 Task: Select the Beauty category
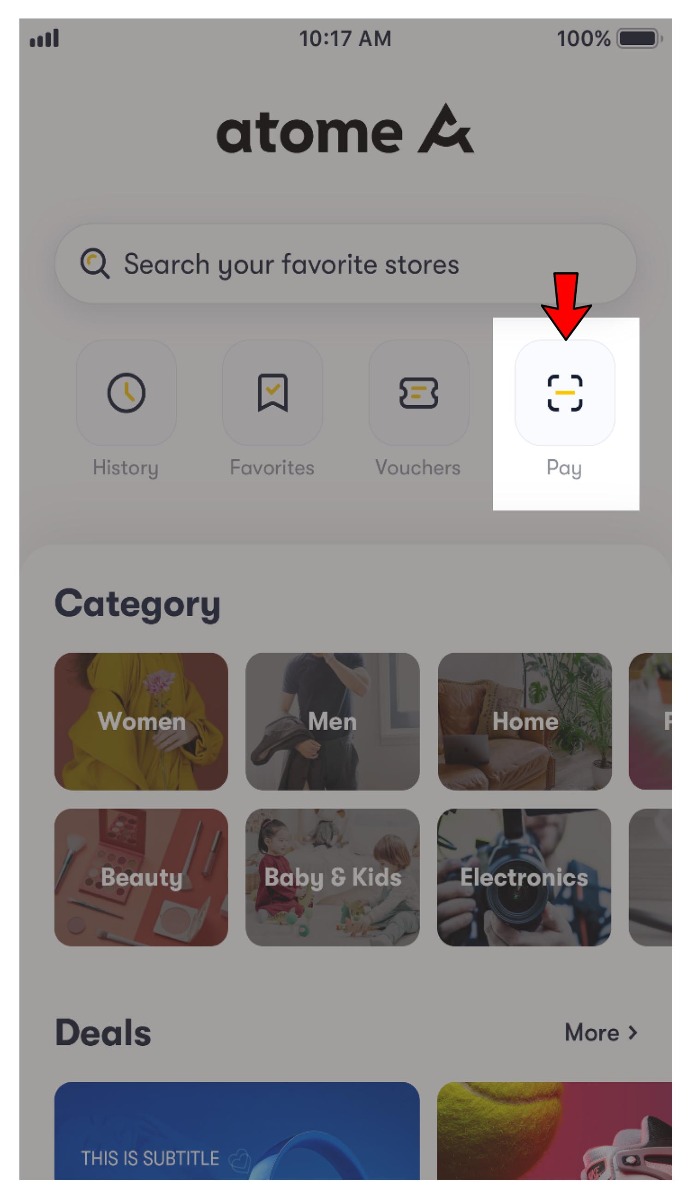click(141, 877)
